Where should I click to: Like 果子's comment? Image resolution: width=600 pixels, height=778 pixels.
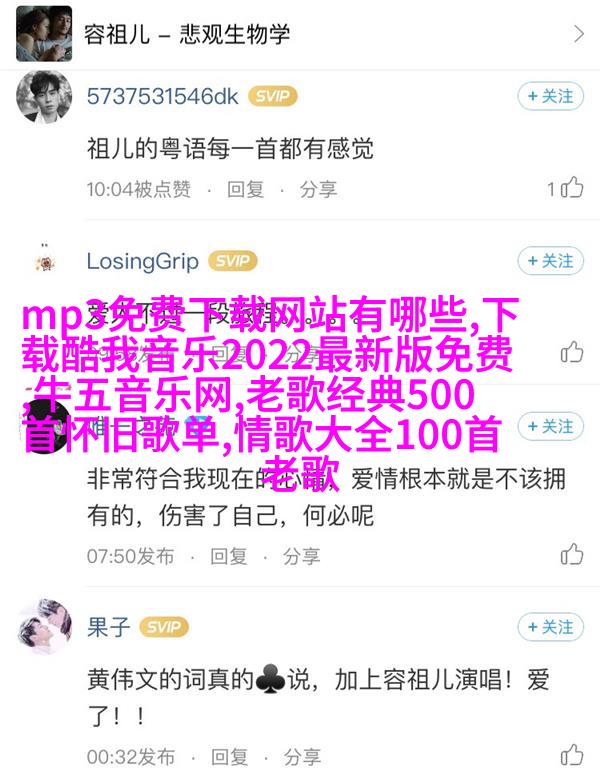[x=571, y=755]
